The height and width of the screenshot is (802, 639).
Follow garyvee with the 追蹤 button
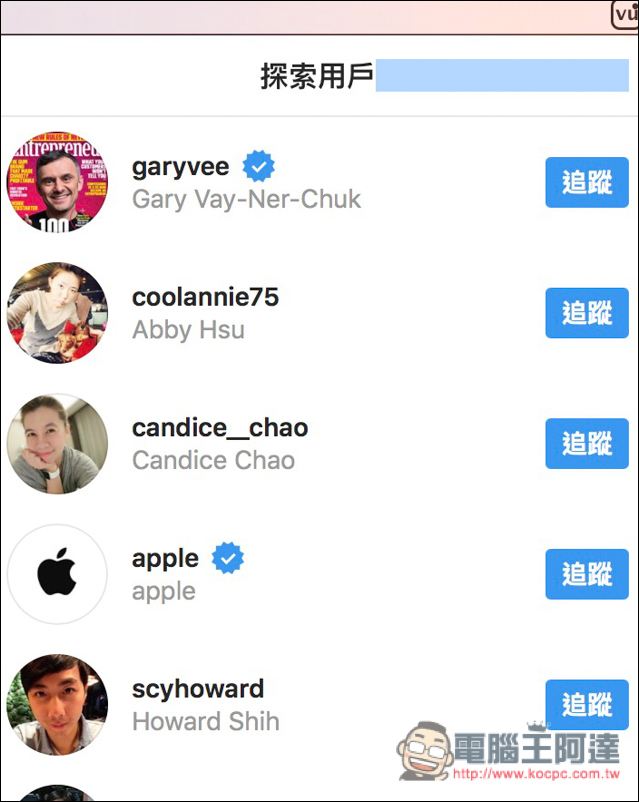click(587, 182)
